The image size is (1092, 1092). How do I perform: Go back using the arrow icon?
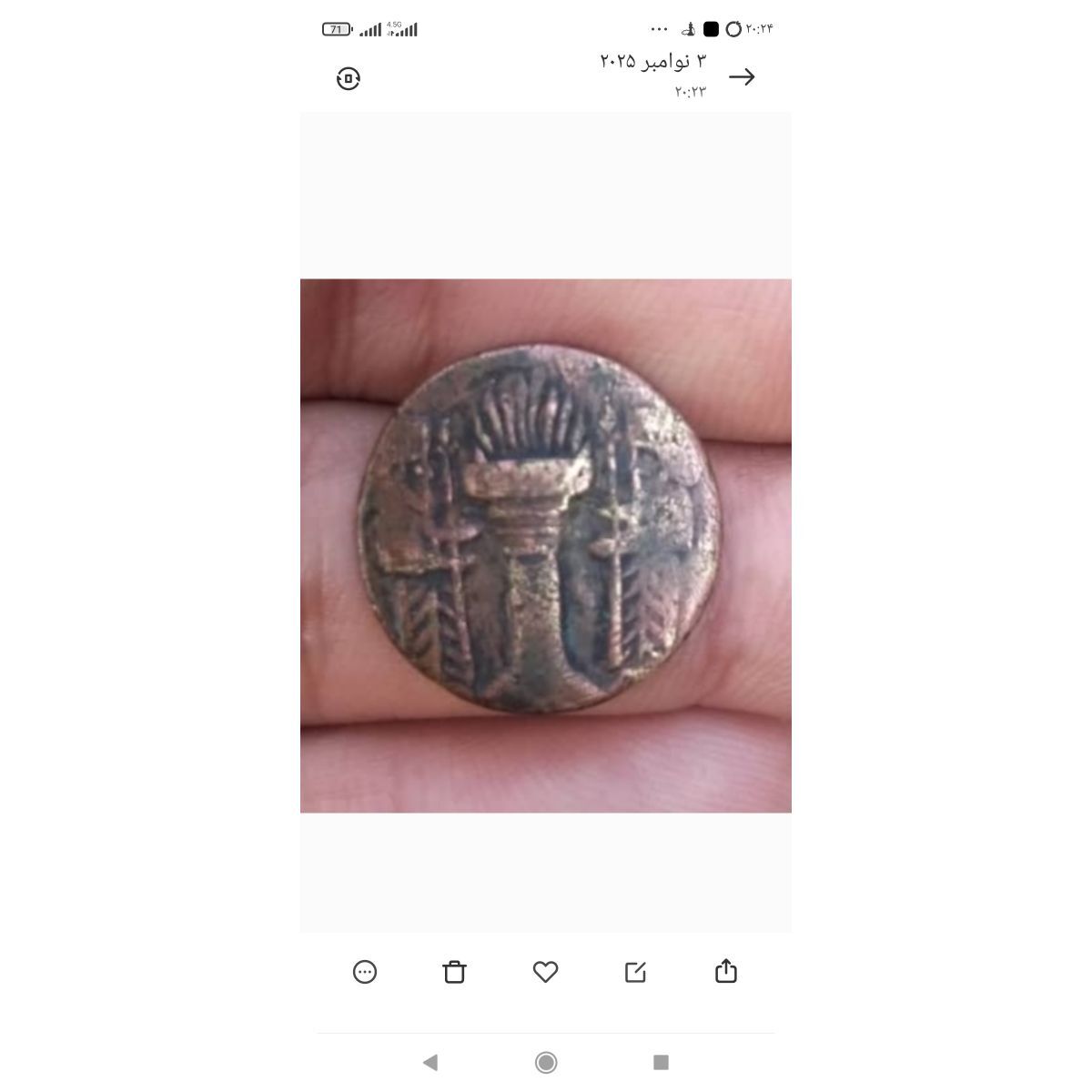click(x=742, y=77)
